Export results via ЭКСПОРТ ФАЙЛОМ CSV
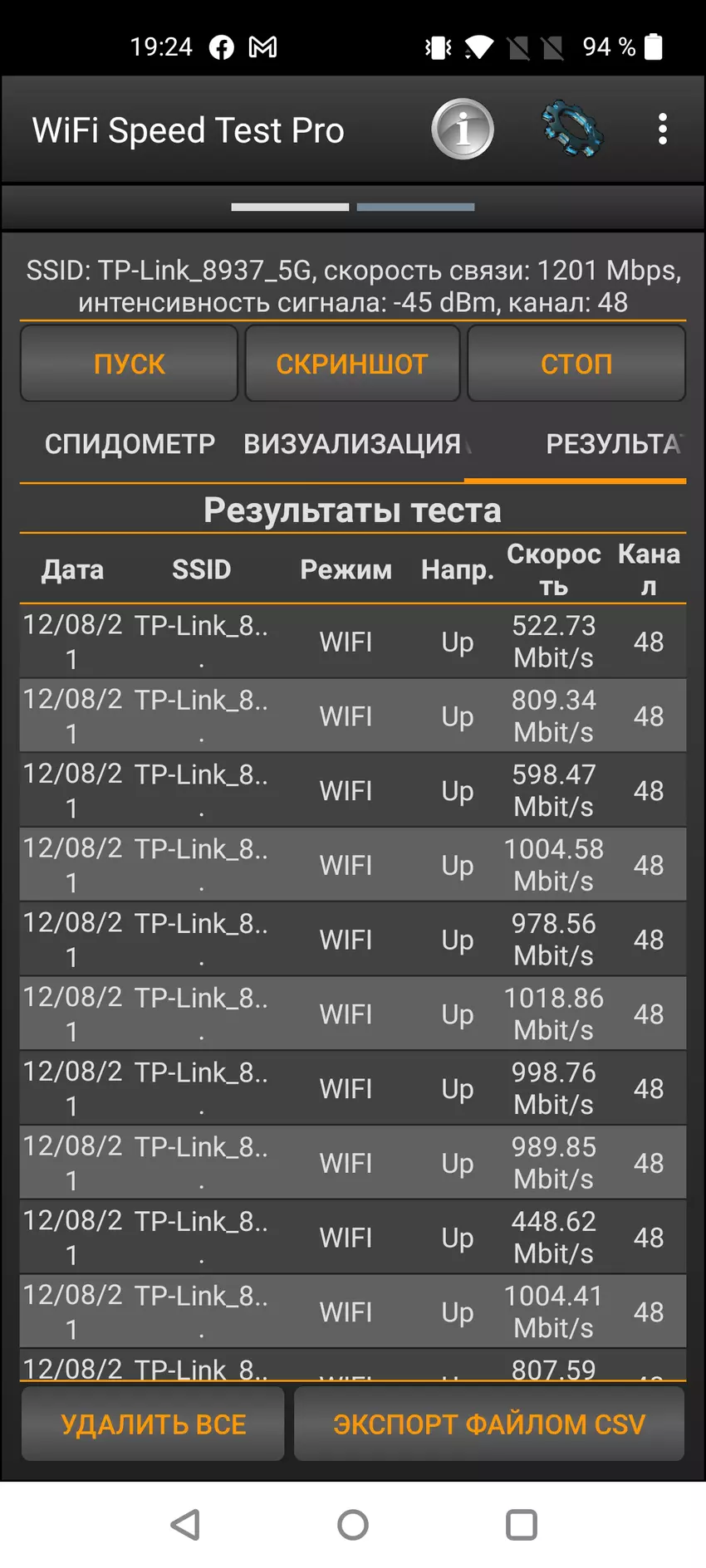 [489, 1424]
